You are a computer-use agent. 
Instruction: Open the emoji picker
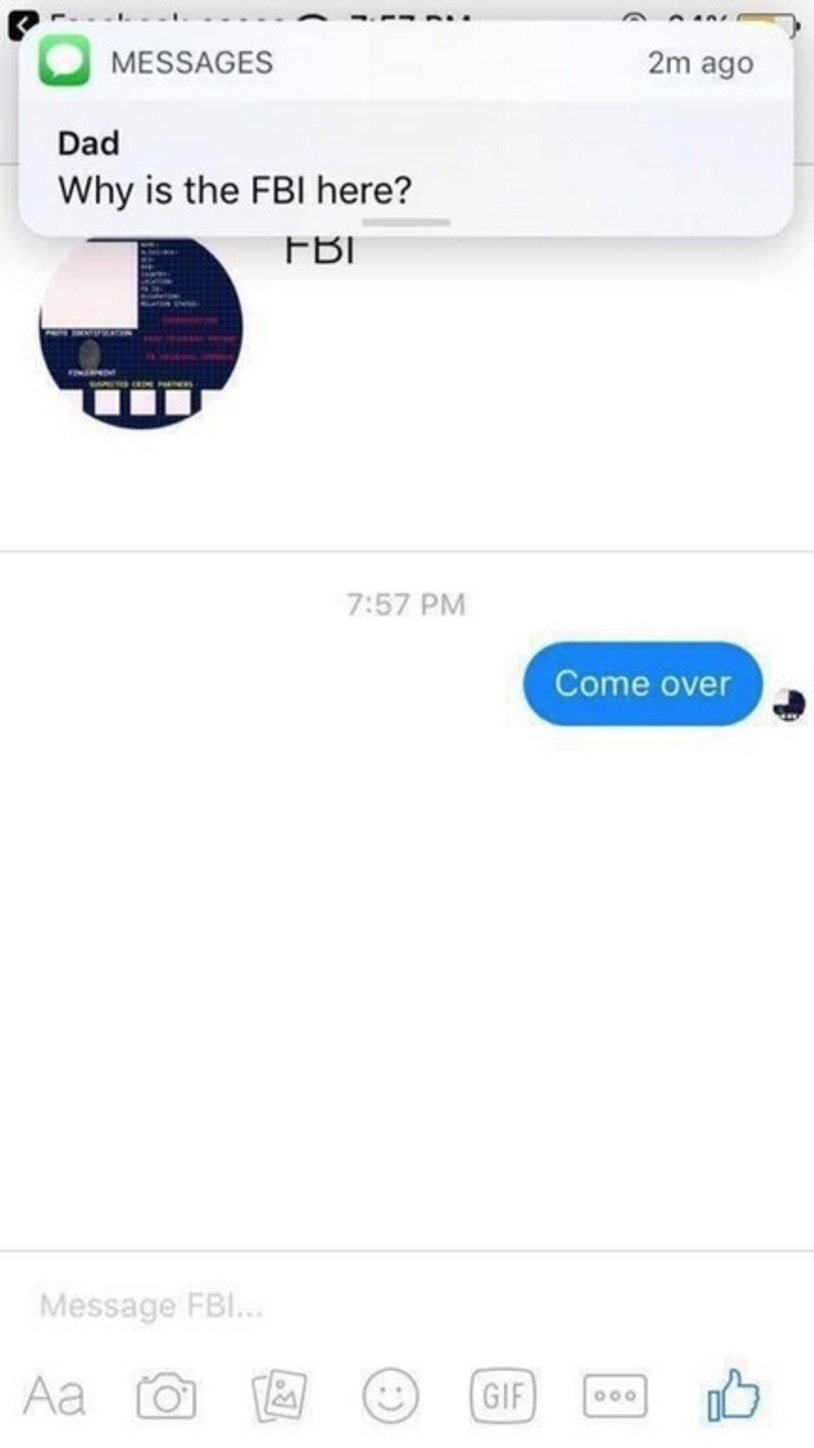[390, 1395]
